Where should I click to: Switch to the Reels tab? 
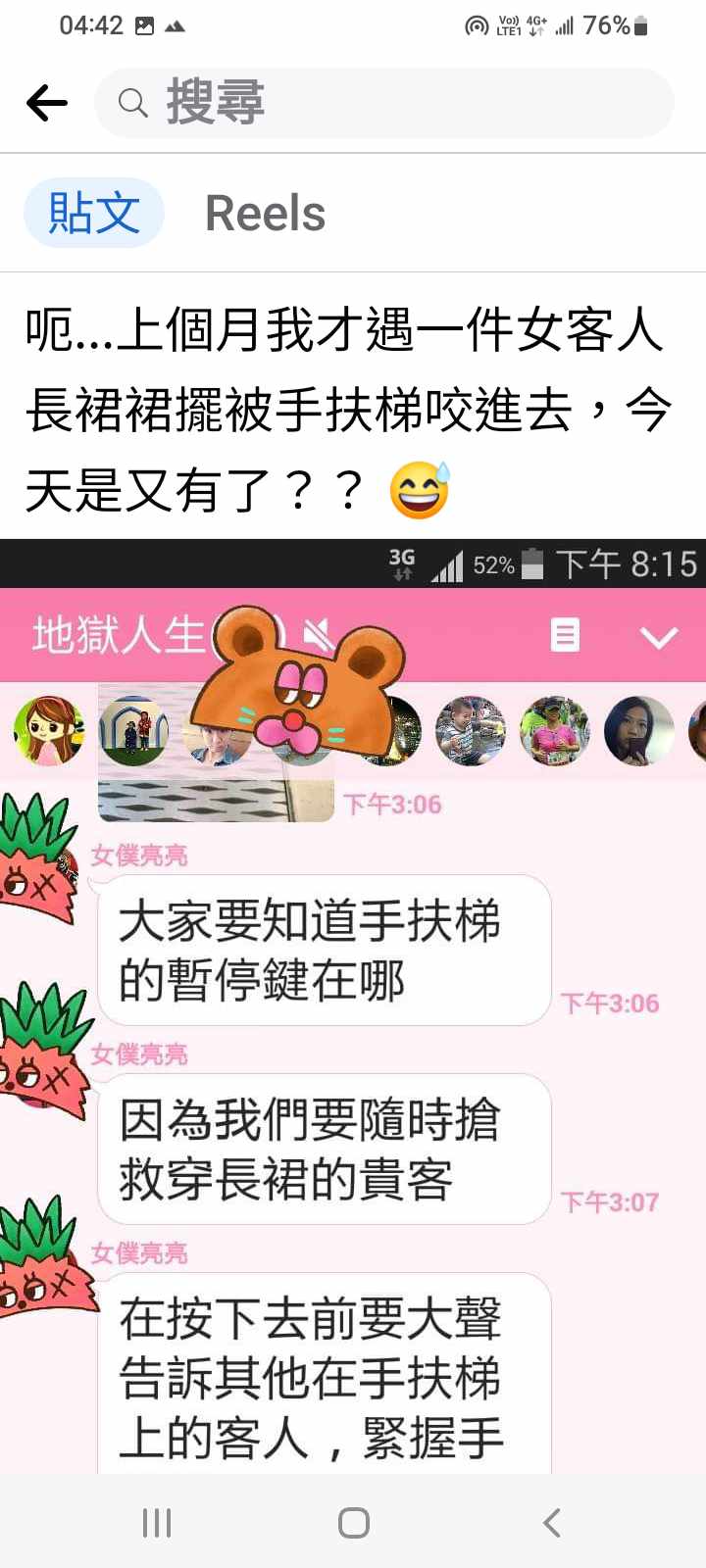pos(265,213)
